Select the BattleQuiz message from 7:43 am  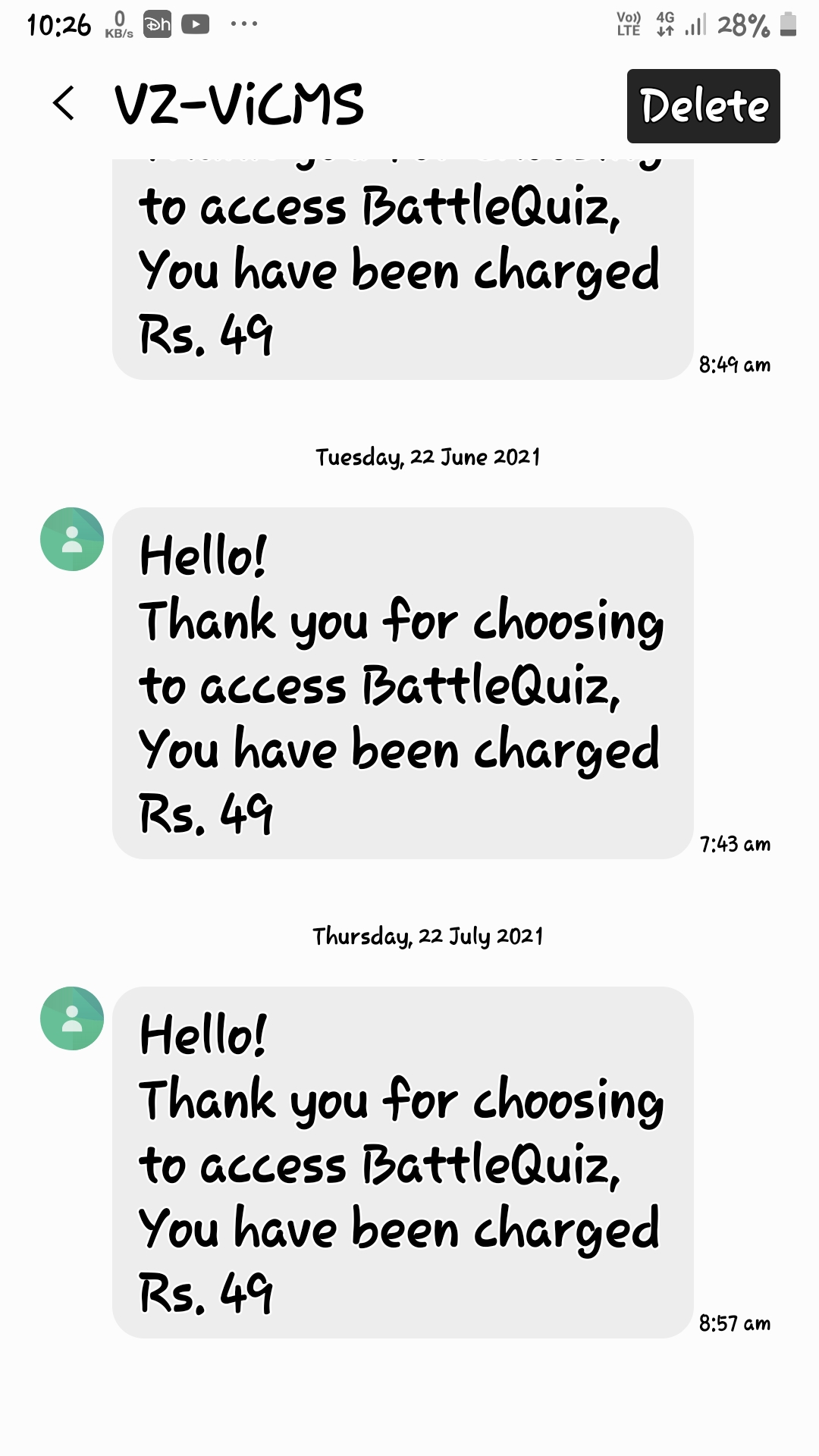[402, 682]
